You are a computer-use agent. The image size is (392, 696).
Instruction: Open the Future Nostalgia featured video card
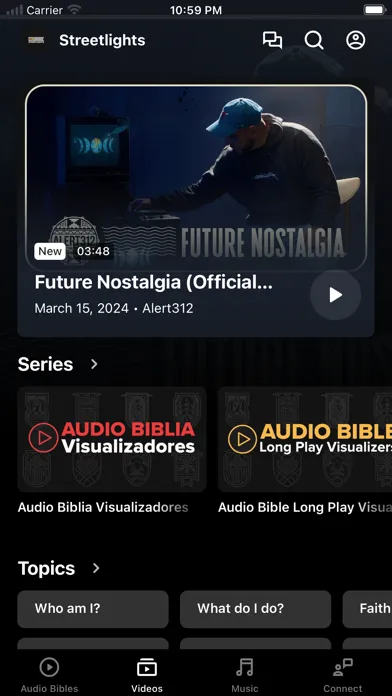click(x=196, y=208)
